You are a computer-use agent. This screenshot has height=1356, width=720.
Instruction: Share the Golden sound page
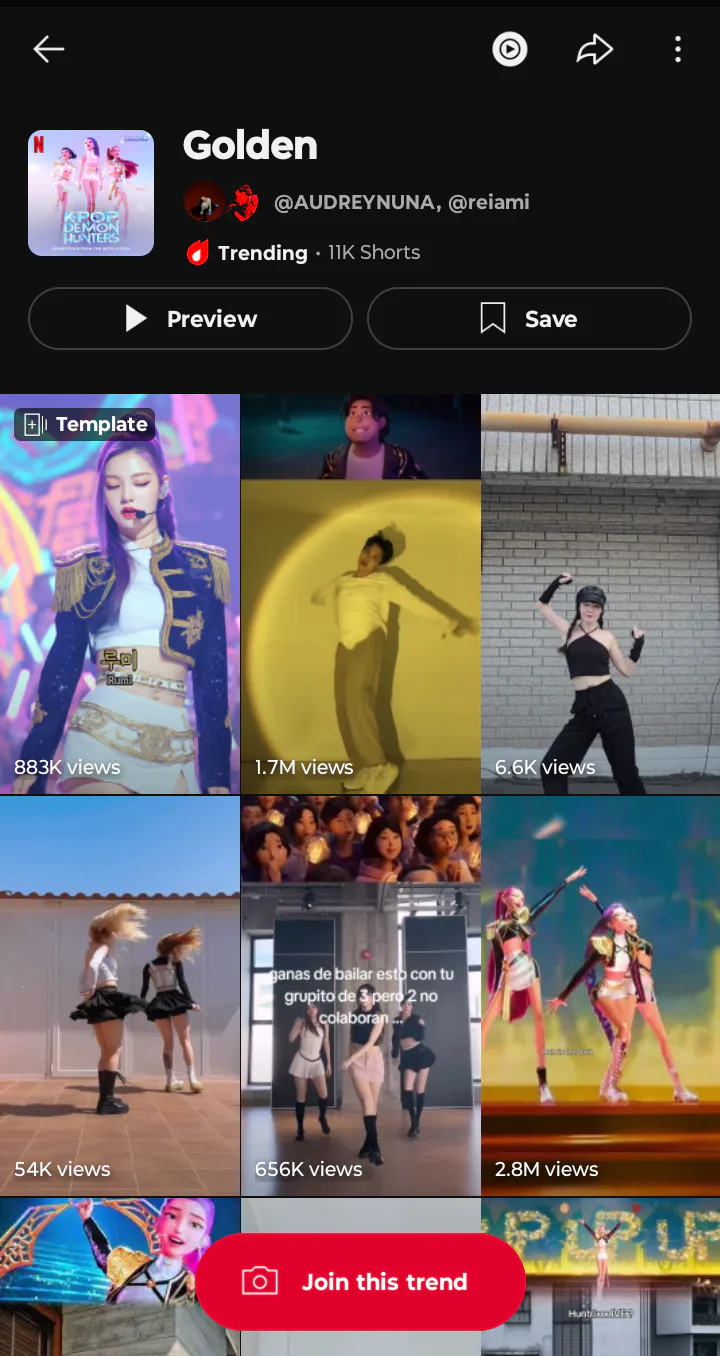594,49
